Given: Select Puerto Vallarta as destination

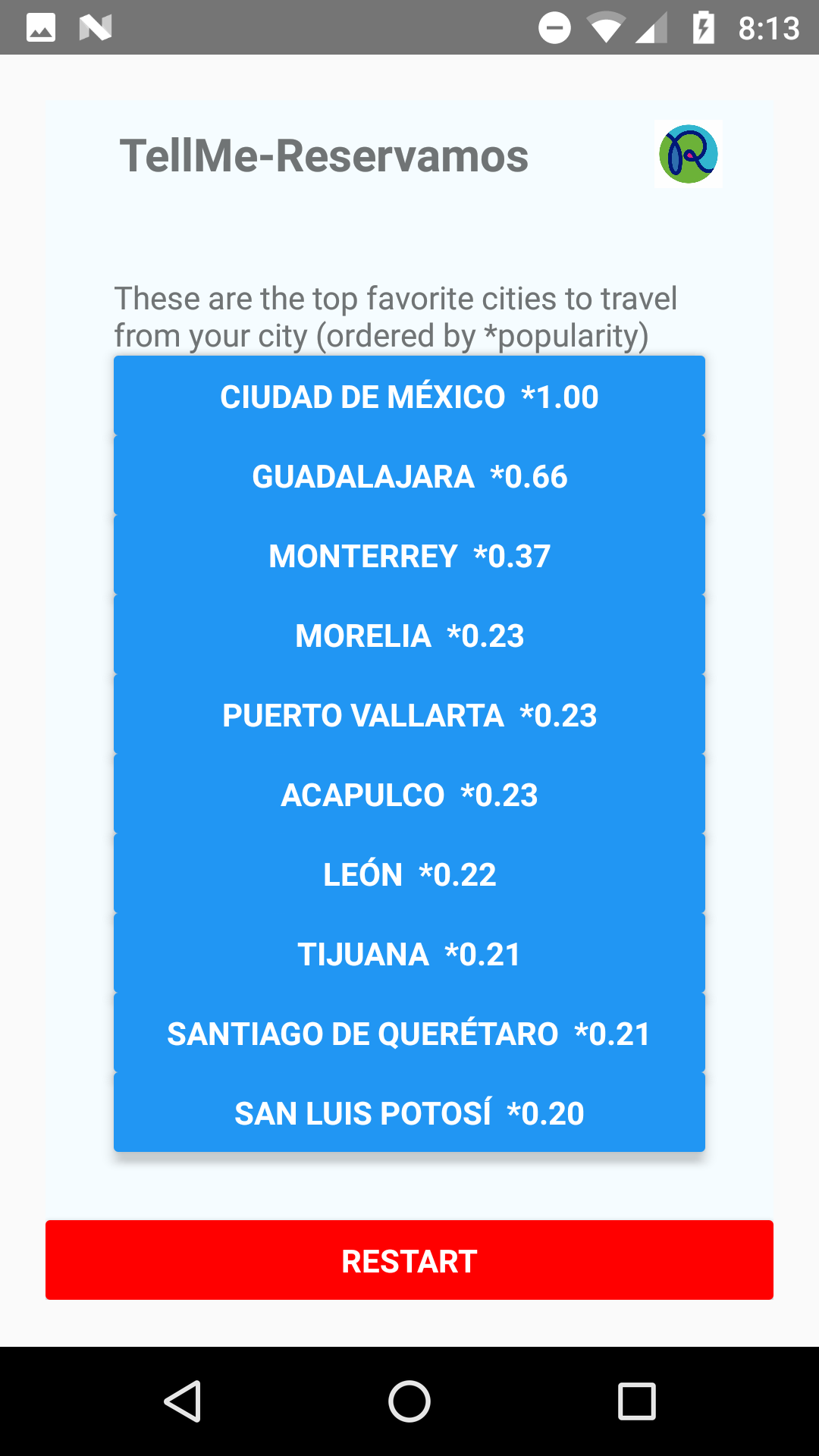Looking at the screenshot, I should [x=409, y=715].
